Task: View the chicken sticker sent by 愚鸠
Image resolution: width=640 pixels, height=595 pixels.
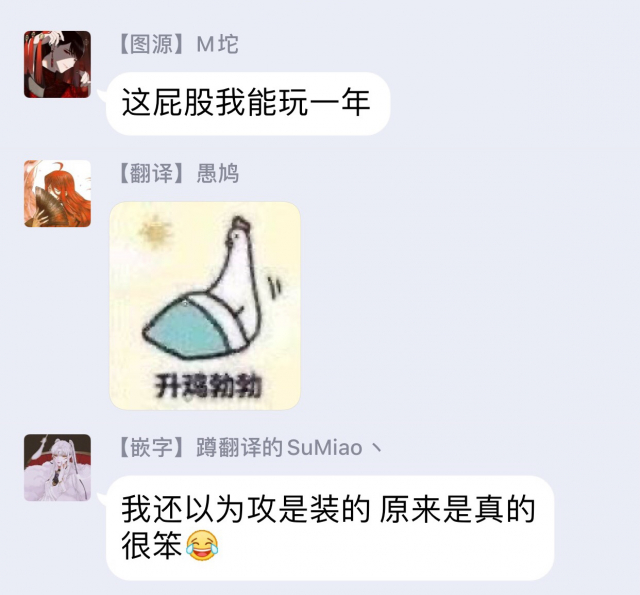Action: click(205, 305)
